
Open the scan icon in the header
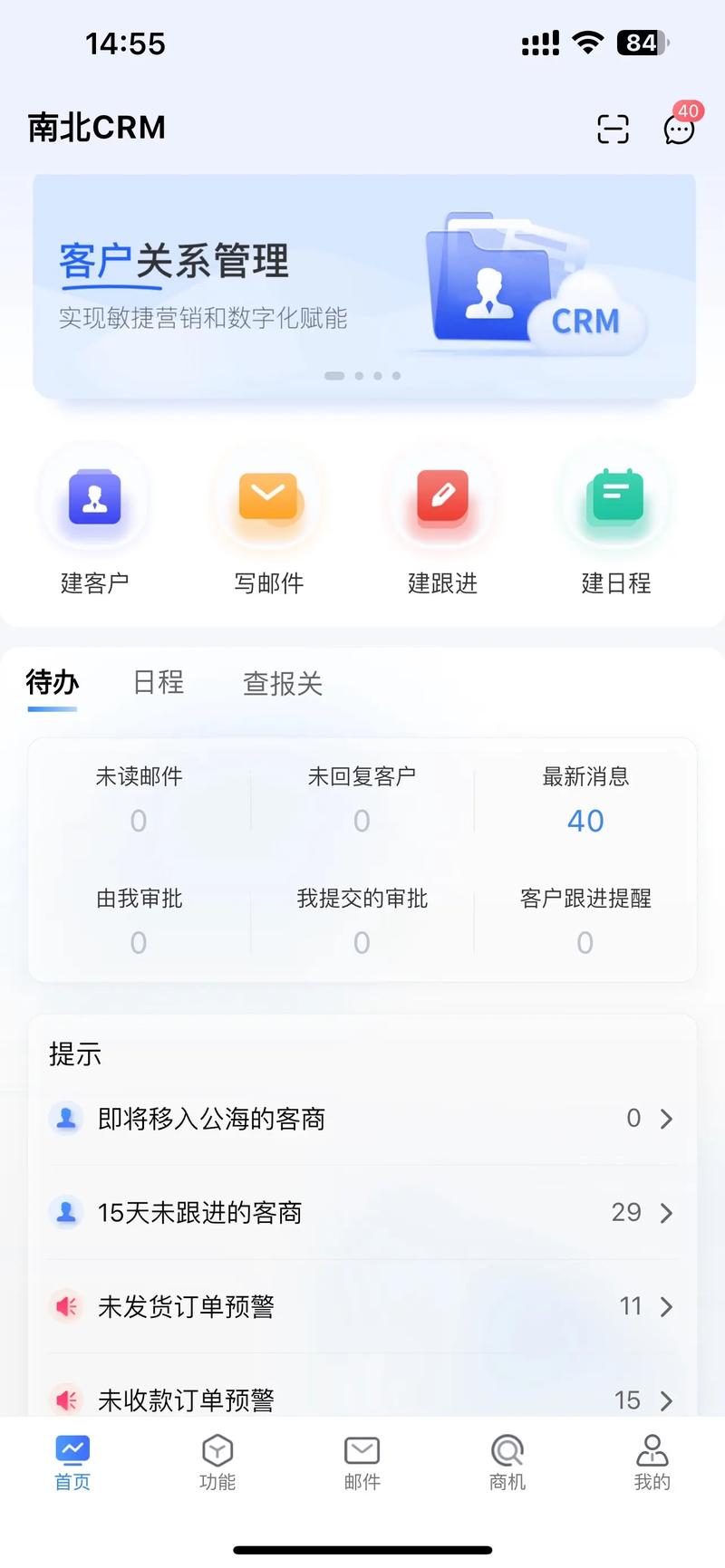click(613, 130)
